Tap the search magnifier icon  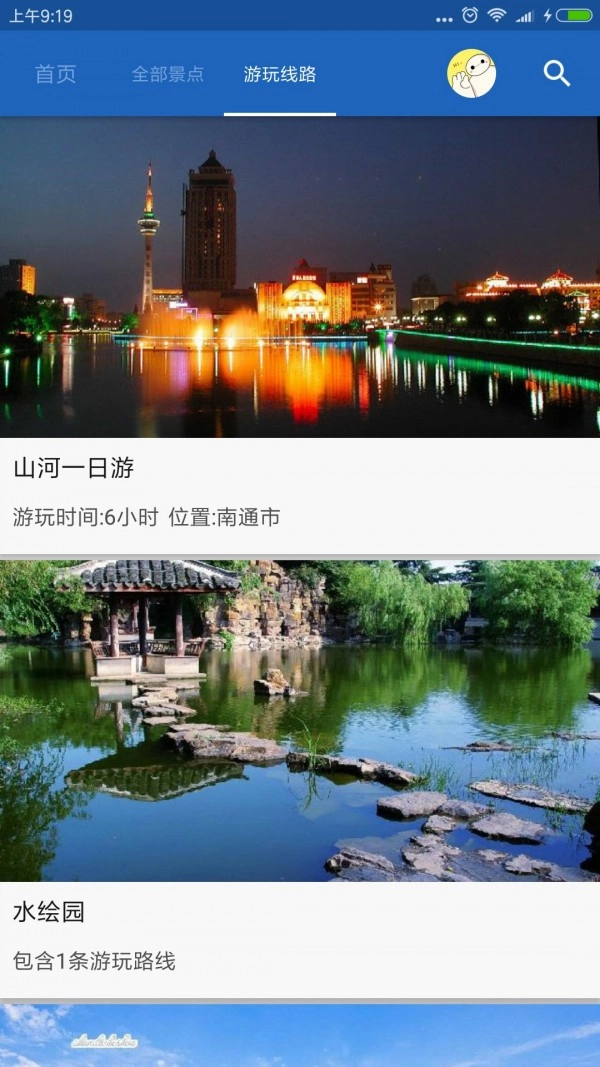coord(557,74)
